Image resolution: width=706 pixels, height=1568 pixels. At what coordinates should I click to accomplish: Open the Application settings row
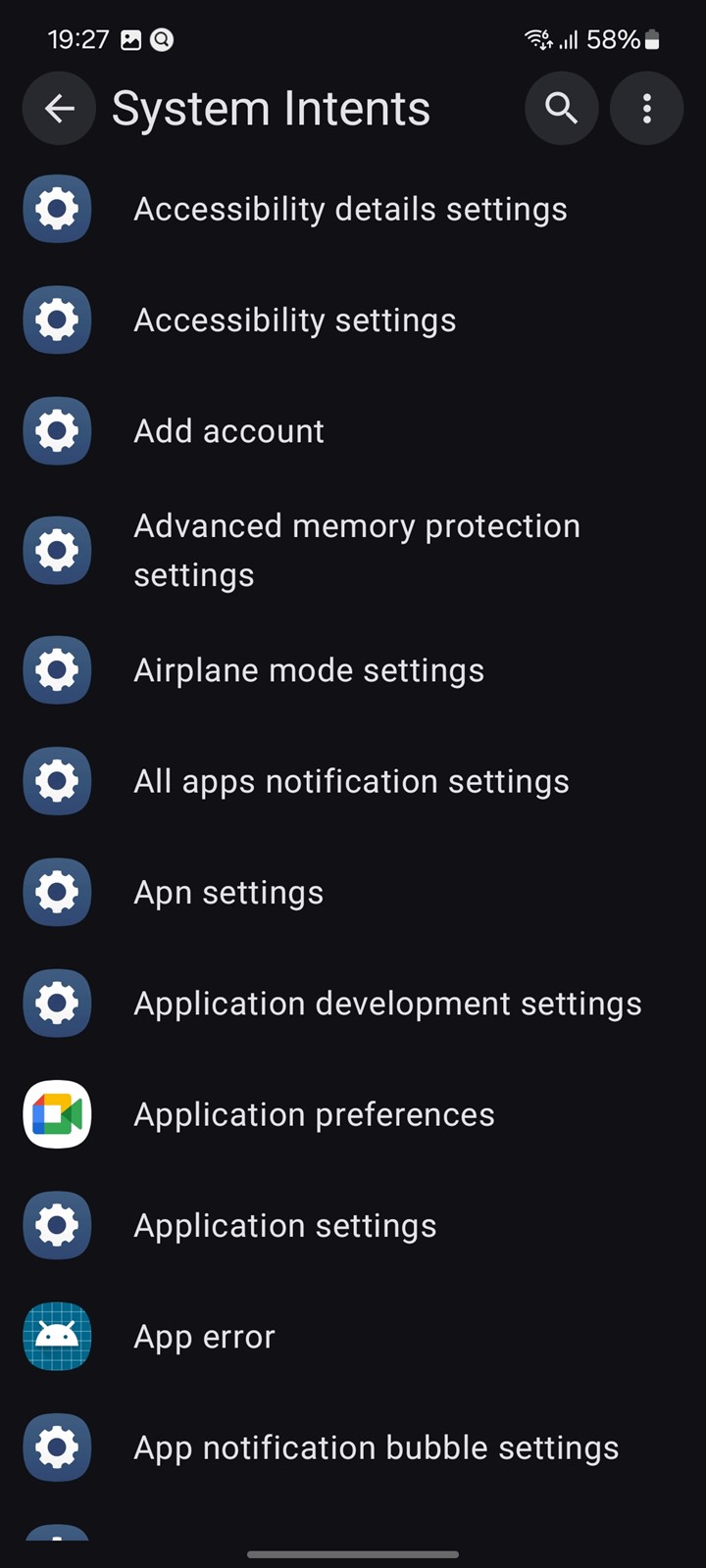tap(353, 1225)
